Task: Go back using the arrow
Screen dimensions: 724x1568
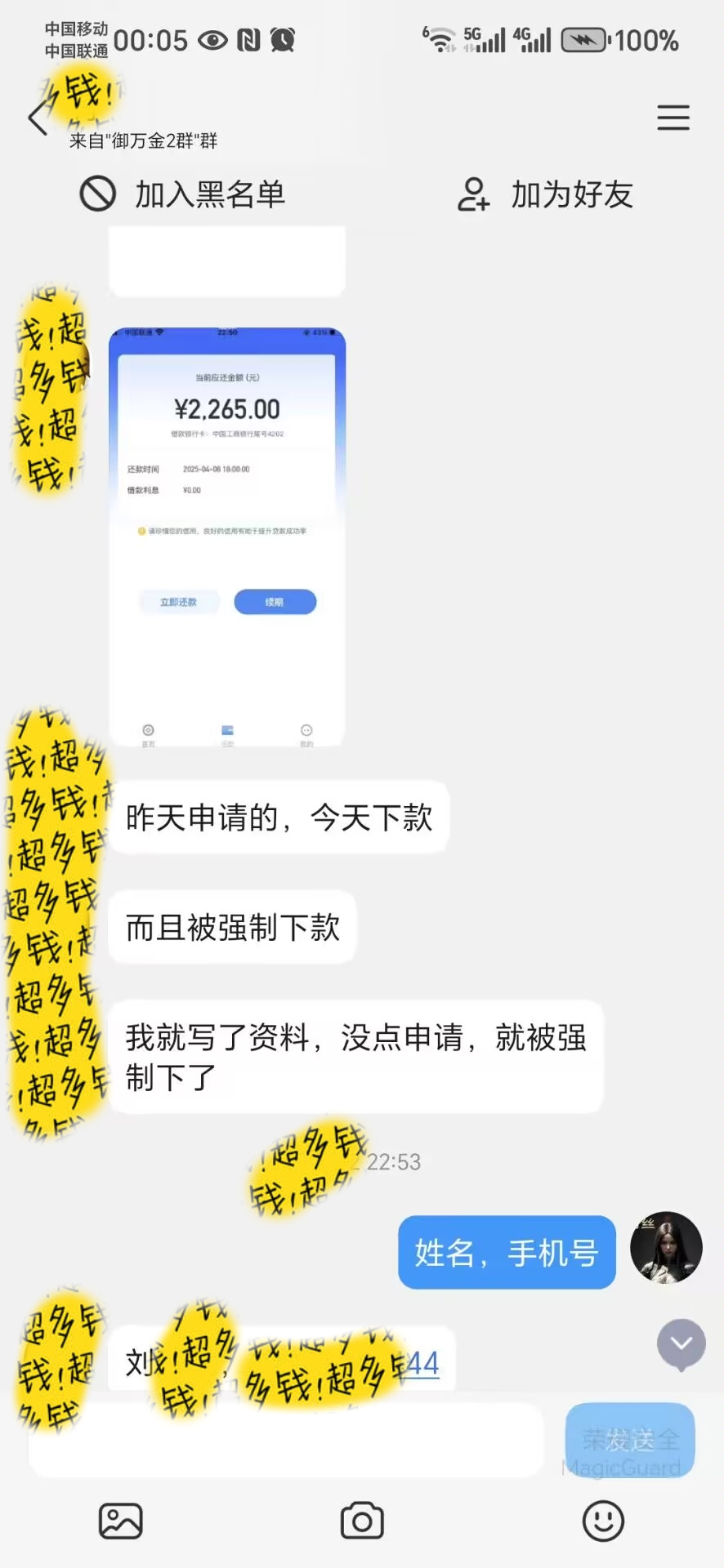Action: click(x=38, y=119)
